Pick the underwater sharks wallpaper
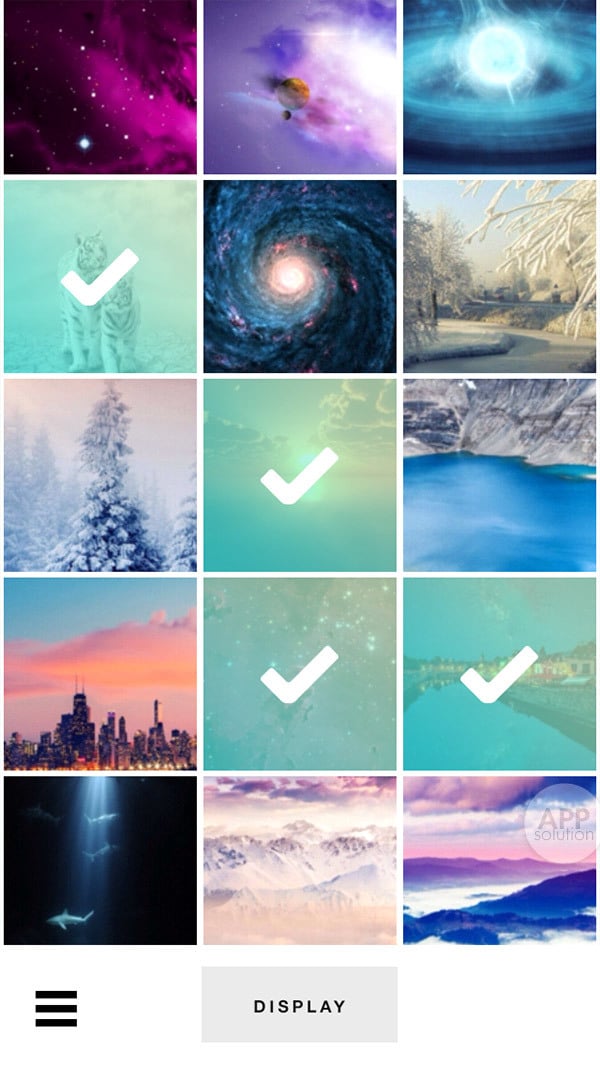The width and height of the screenshot is (600, 1065). (x=100, y=861)
